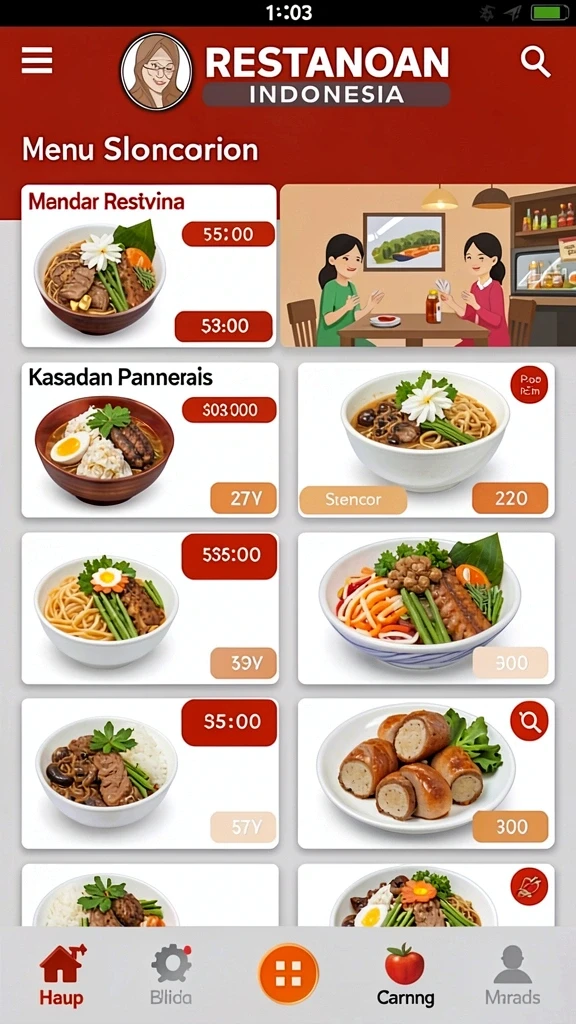
Task: Open the mixed vegetable noodle bowl card
Action: 426,609
